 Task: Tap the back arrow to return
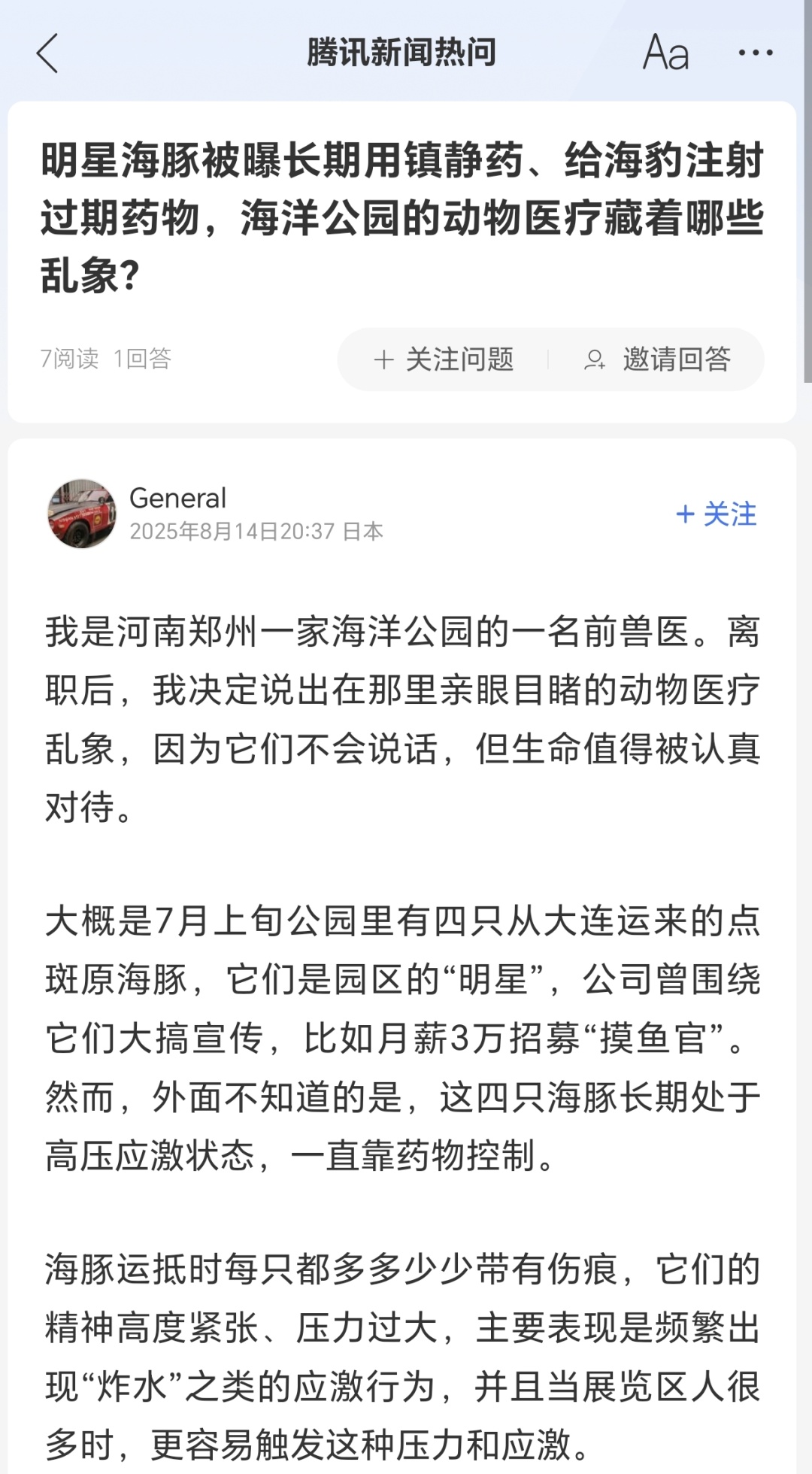click(47, 54)
